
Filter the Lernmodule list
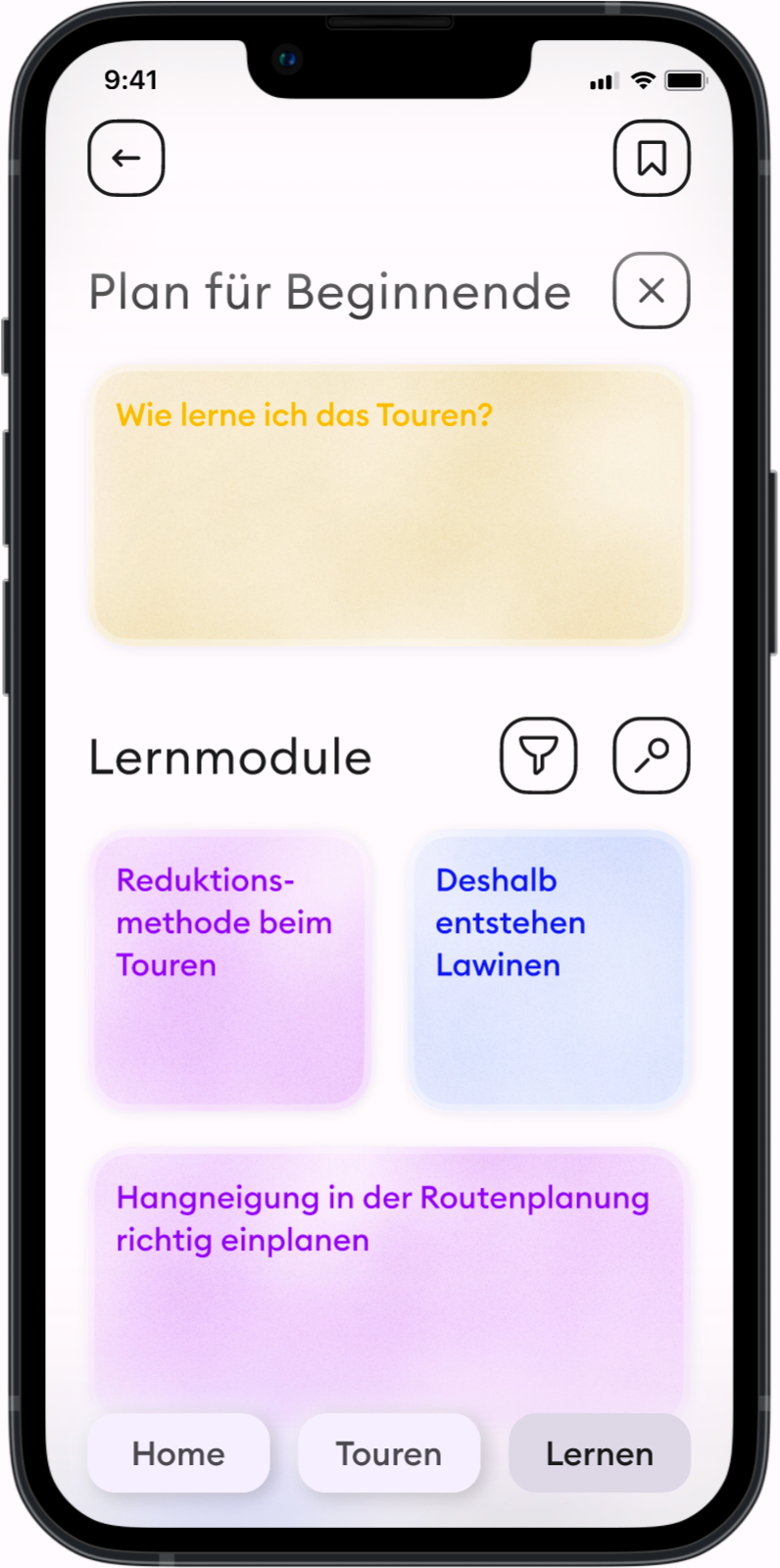pyautogui.click(x=539, y=755)
